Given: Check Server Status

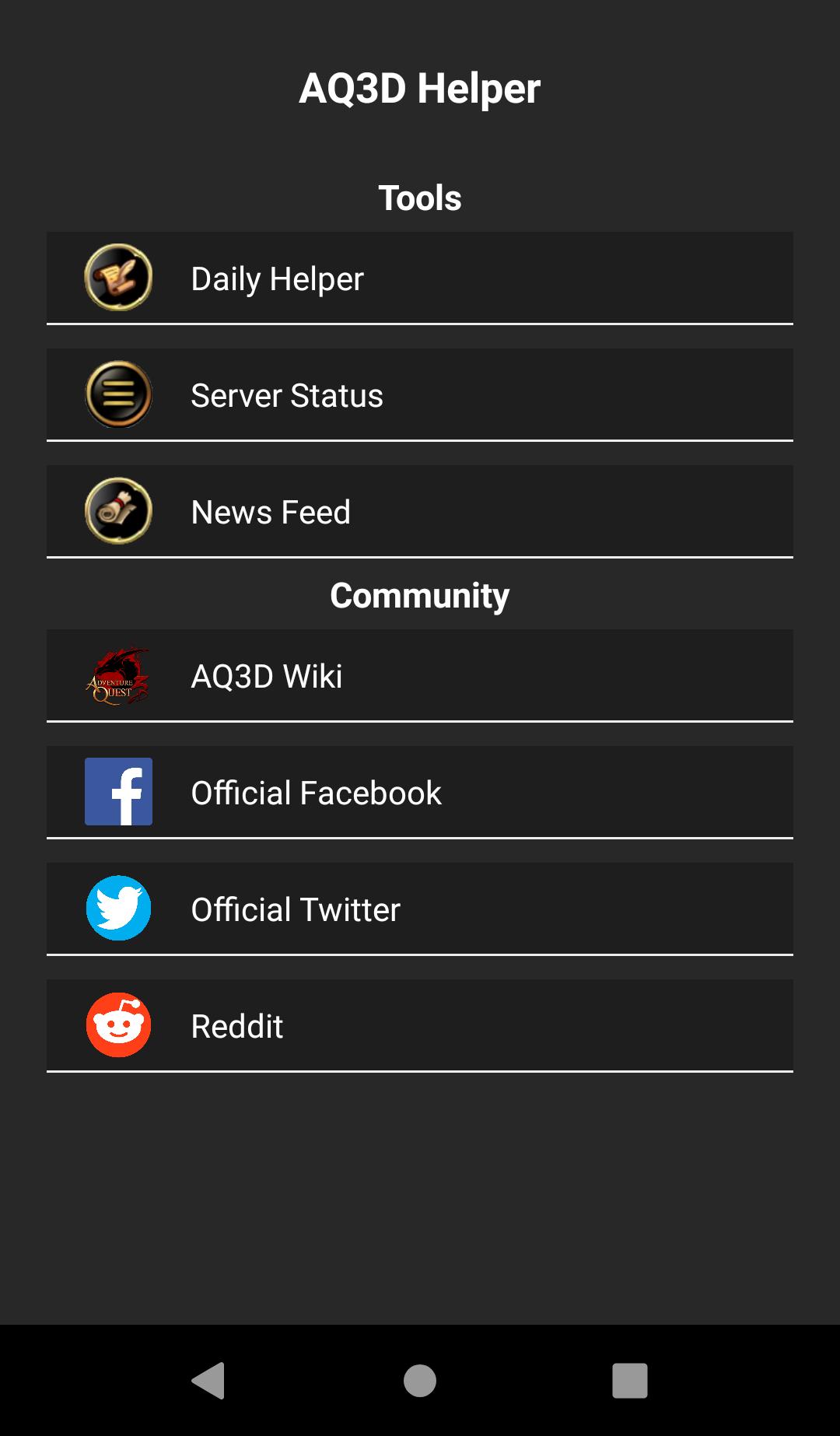Looking at the screenshot, I should (x=420, y=395).
